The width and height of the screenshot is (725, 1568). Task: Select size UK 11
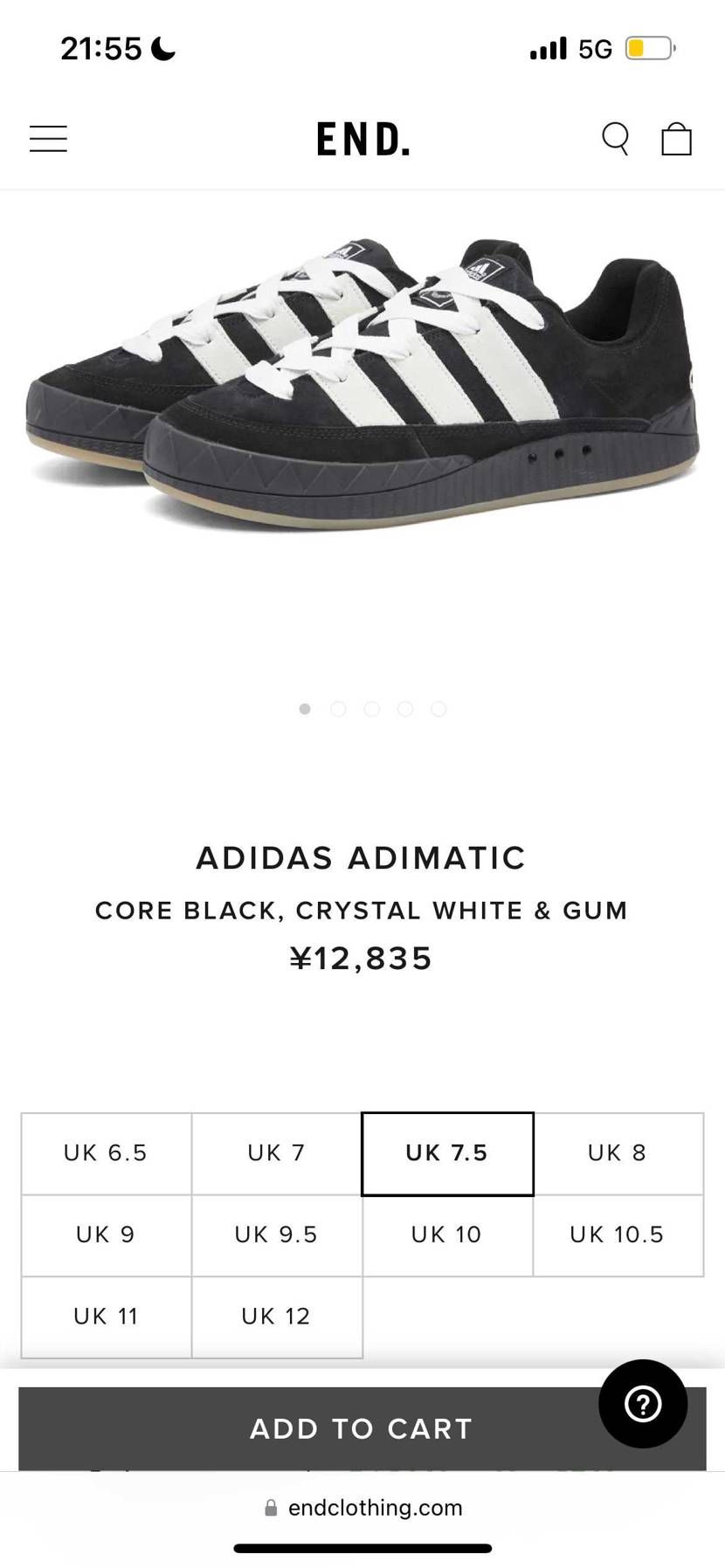point(106,1317)
